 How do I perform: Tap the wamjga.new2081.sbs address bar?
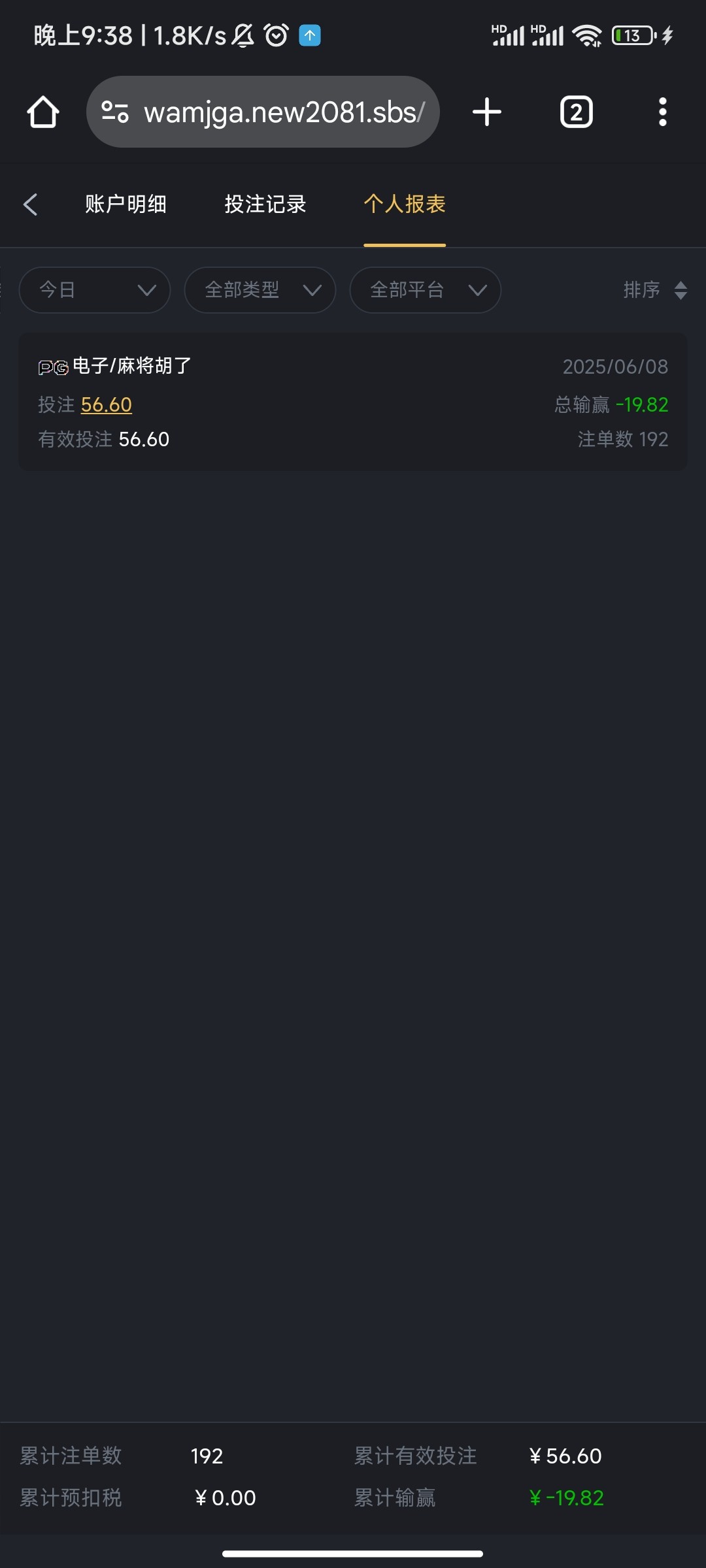pyautogui.click(x=263, y=112)
